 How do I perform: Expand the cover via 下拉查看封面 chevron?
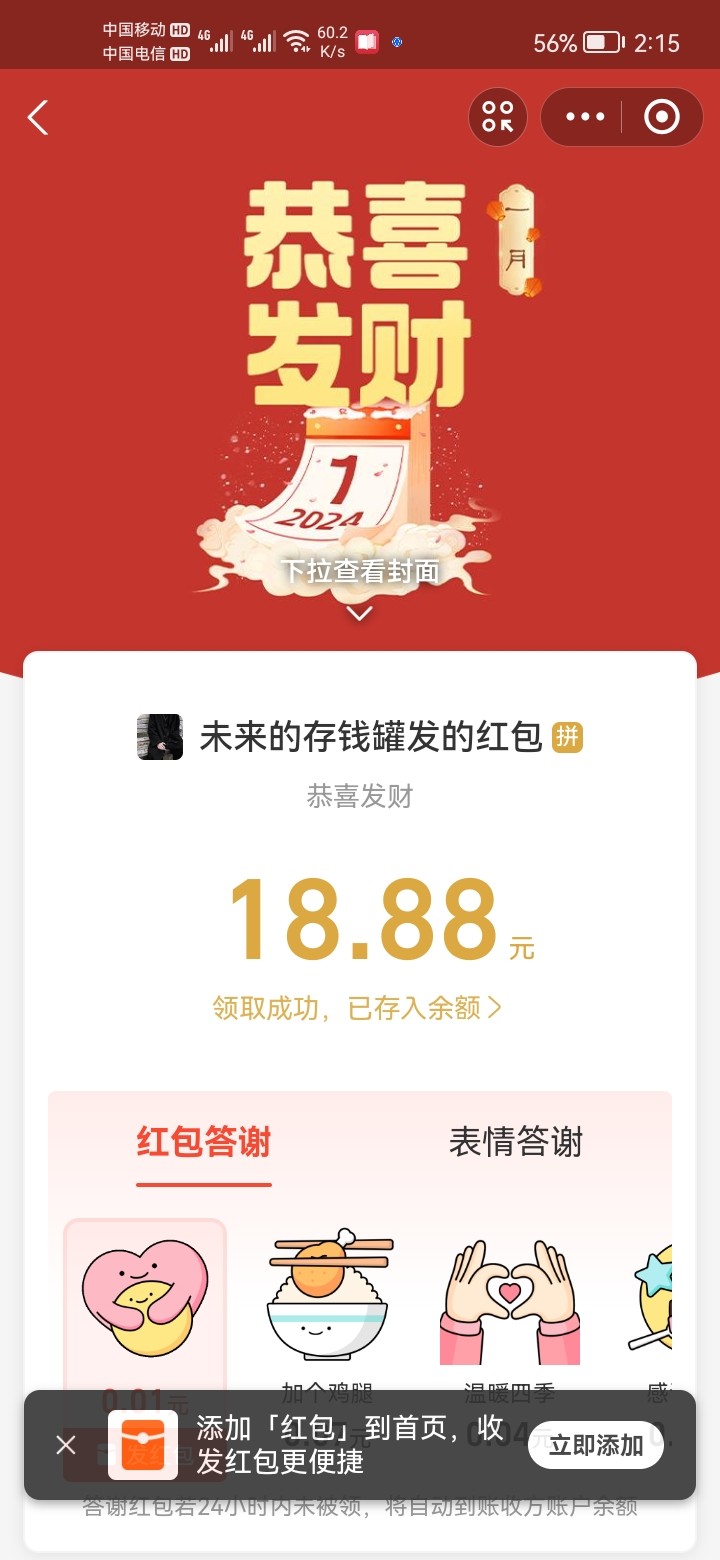click(x=360, y=612)
